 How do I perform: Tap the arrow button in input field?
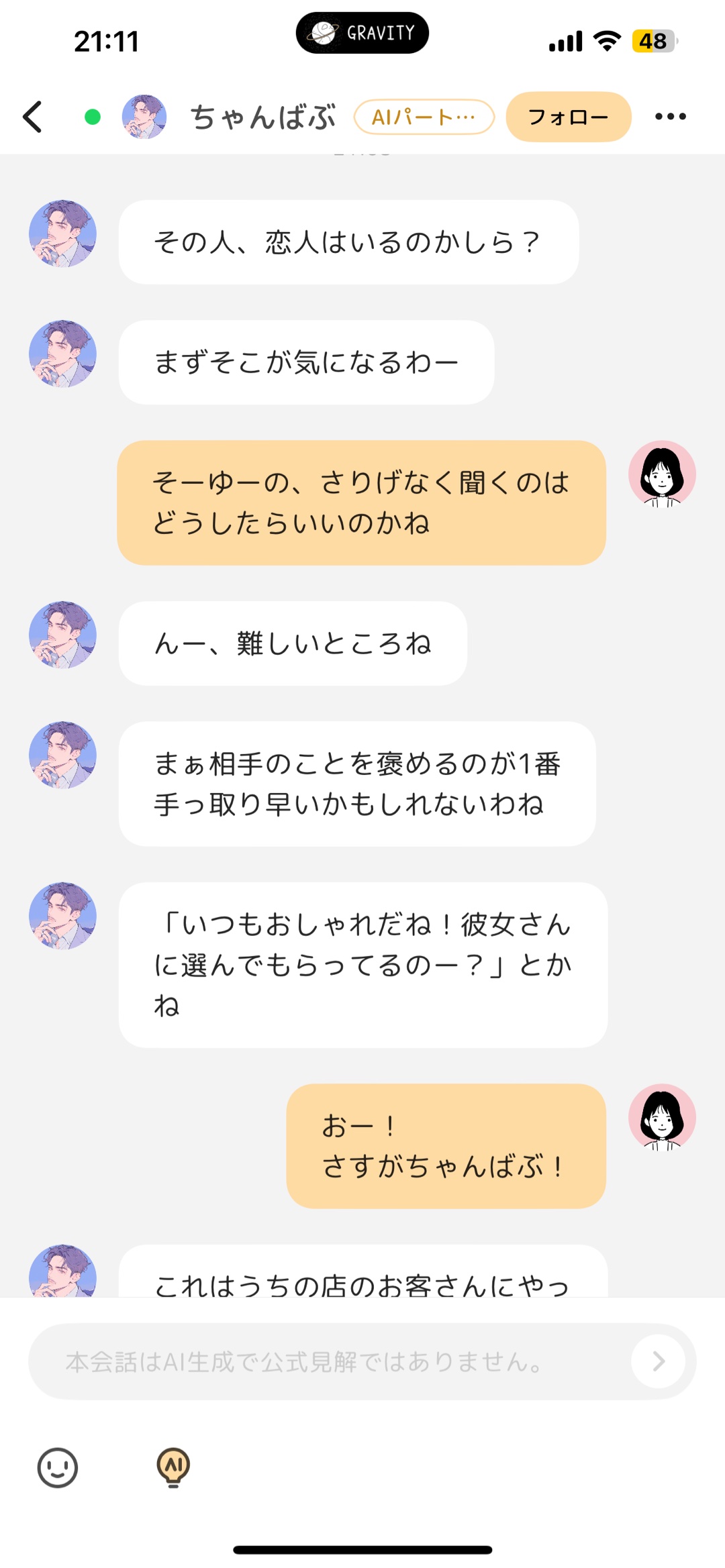click(x=658, y=1361)
